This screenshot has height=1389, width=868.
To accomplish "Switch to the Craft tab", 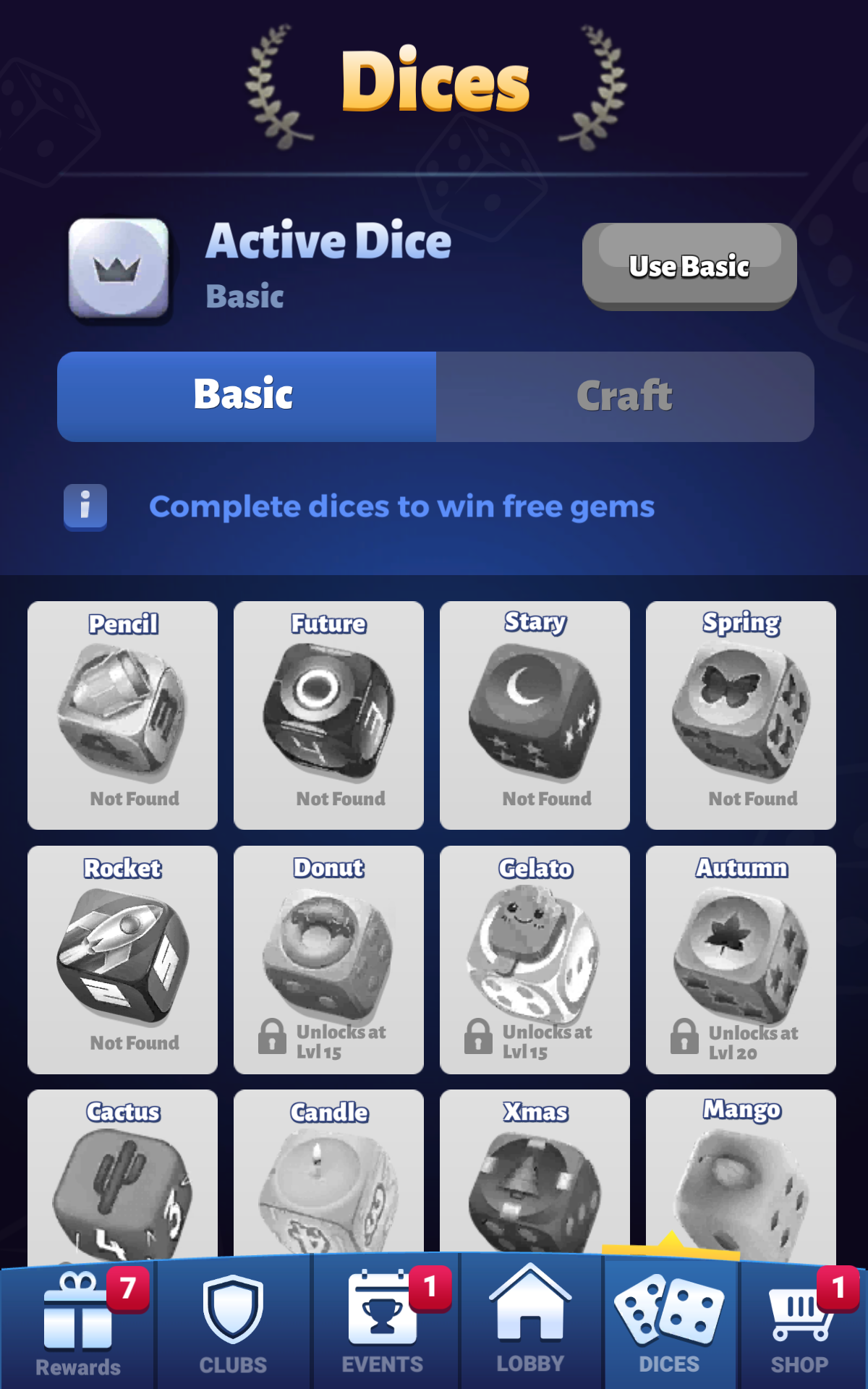I will pyautogui.click(x=625, y=396).
